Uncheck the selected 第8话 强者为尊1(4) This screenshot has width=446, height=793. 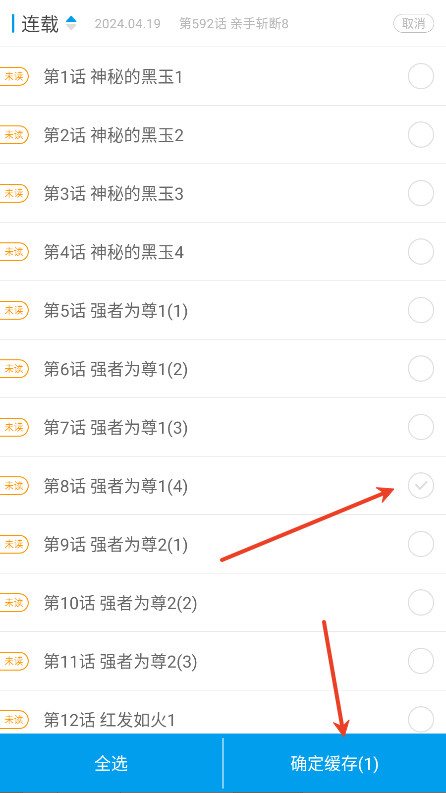pos(421,486)
